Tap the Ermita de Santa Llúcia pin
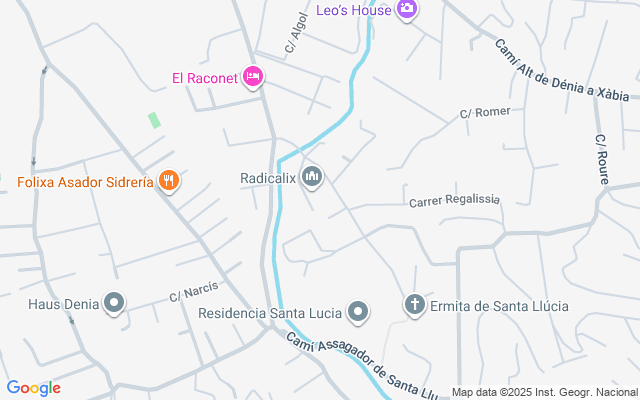 [414, 304]
